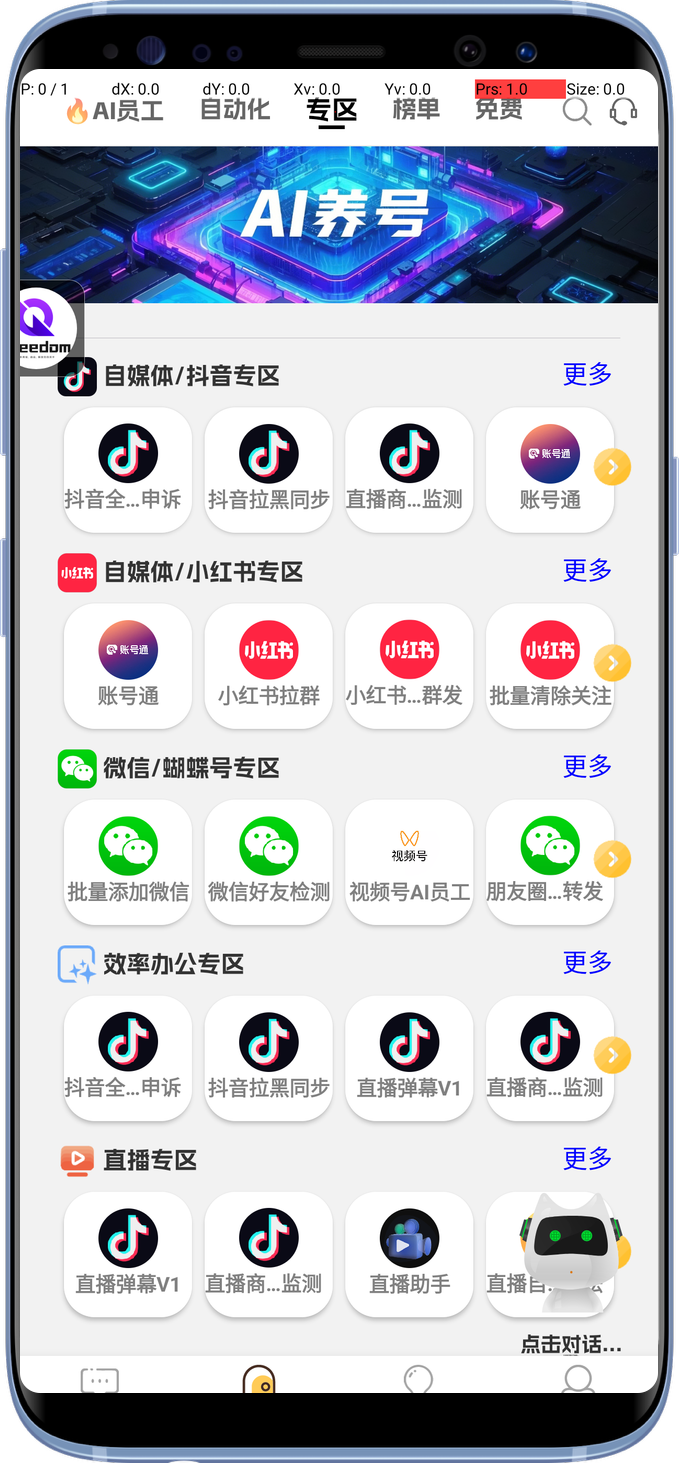Open the AI养号 banner
Screen dimensions: 679x1463
[338, 224]
